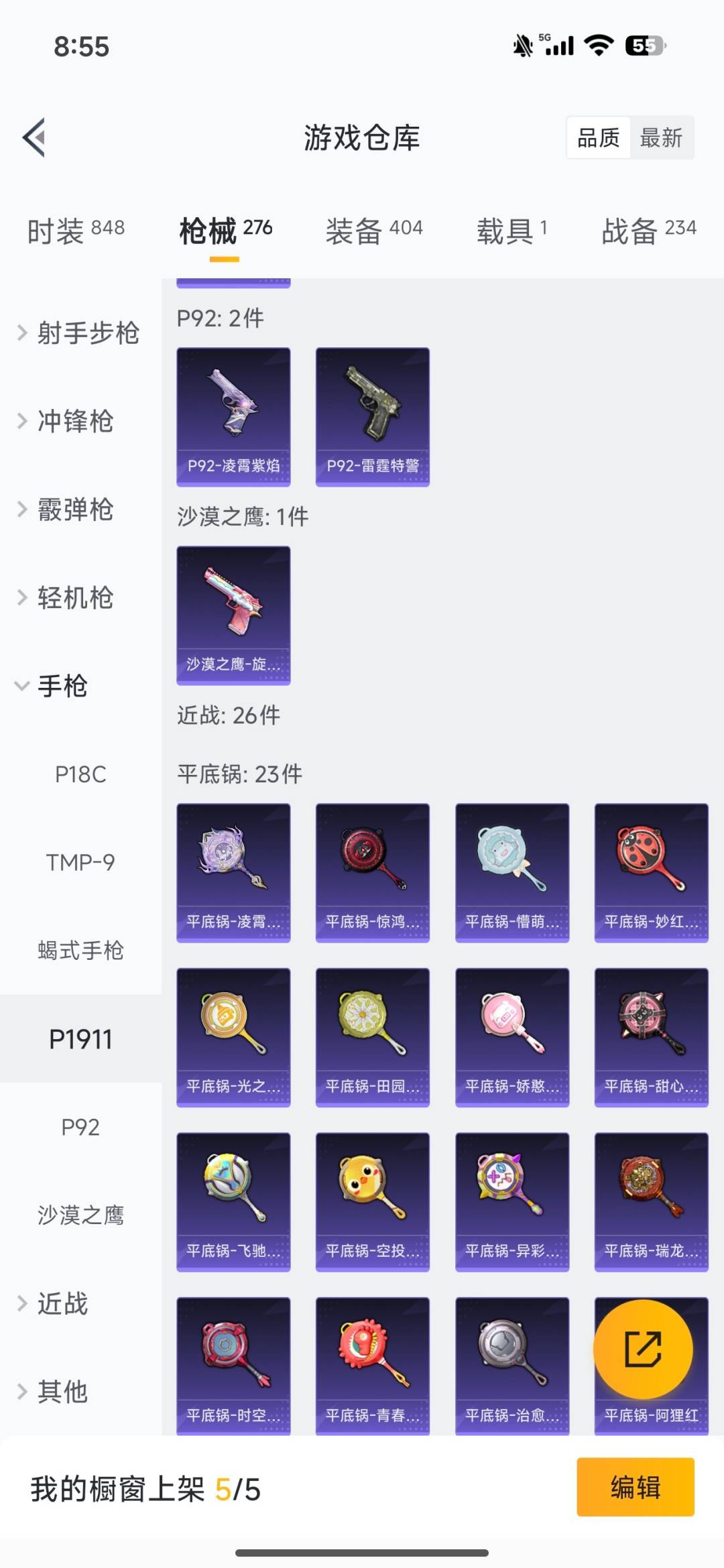The image size is (724, 1568).
Task: Switch sorting to 品质
Action: click(x=599, y=137)
